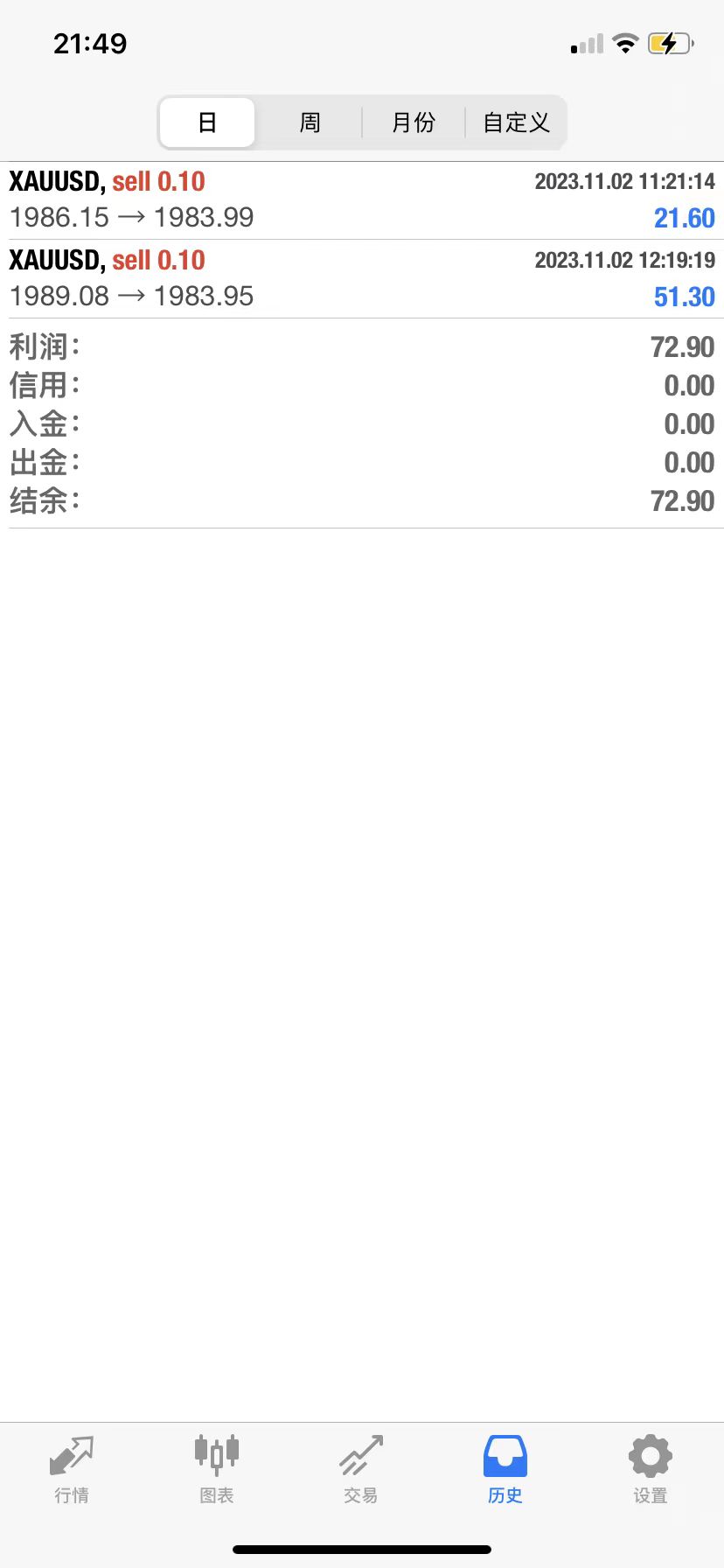Open the XAUUSD sell trade closed at 12:19:19

pyautogui.click(x=362, y=279)
